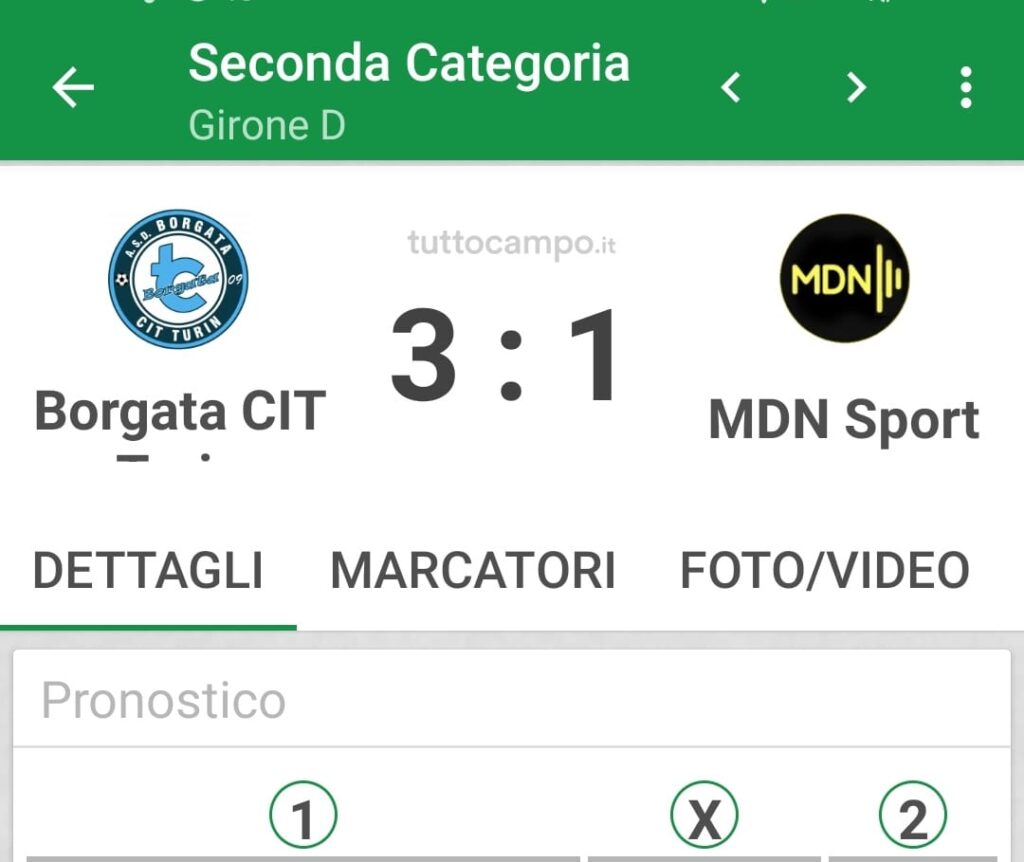This screenshot has width=1024, height=862.
Task: Go back using the arrow
Action: [73, 88]
